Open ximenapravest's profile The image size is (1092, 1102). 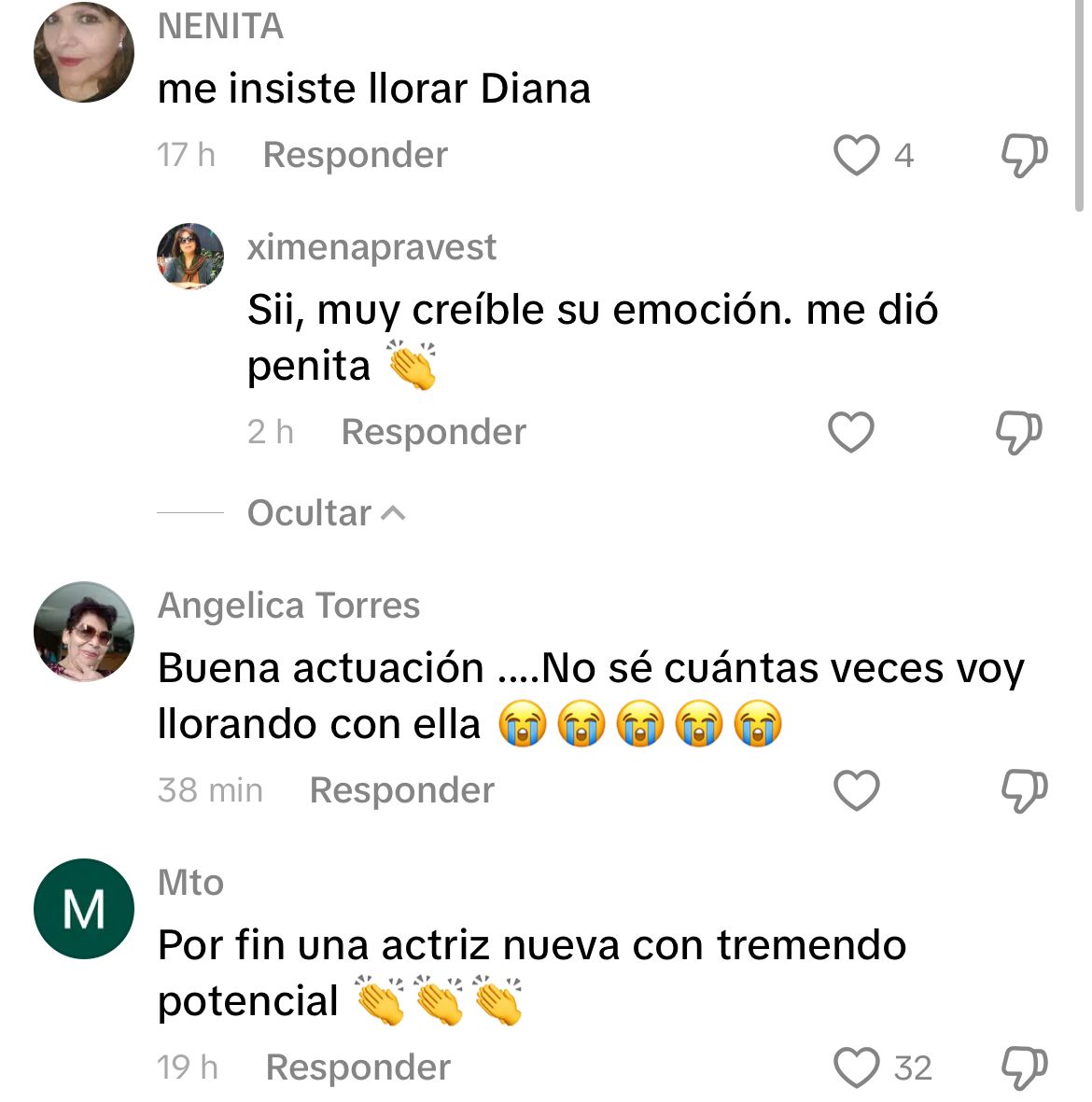pyautogui.click(x=190, y=257)
